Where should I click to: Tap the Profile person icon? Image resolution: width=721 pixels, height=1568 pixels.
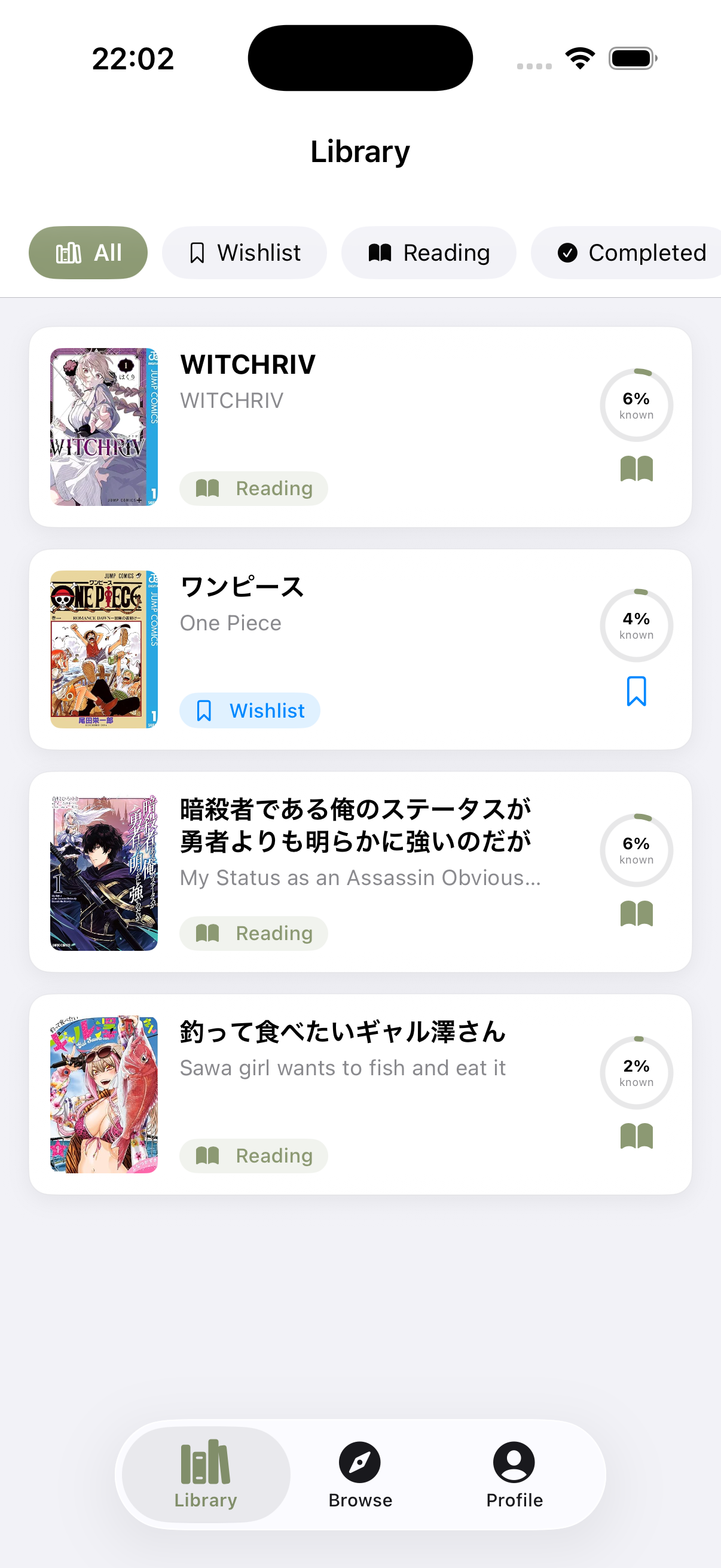click(514, 1461)
